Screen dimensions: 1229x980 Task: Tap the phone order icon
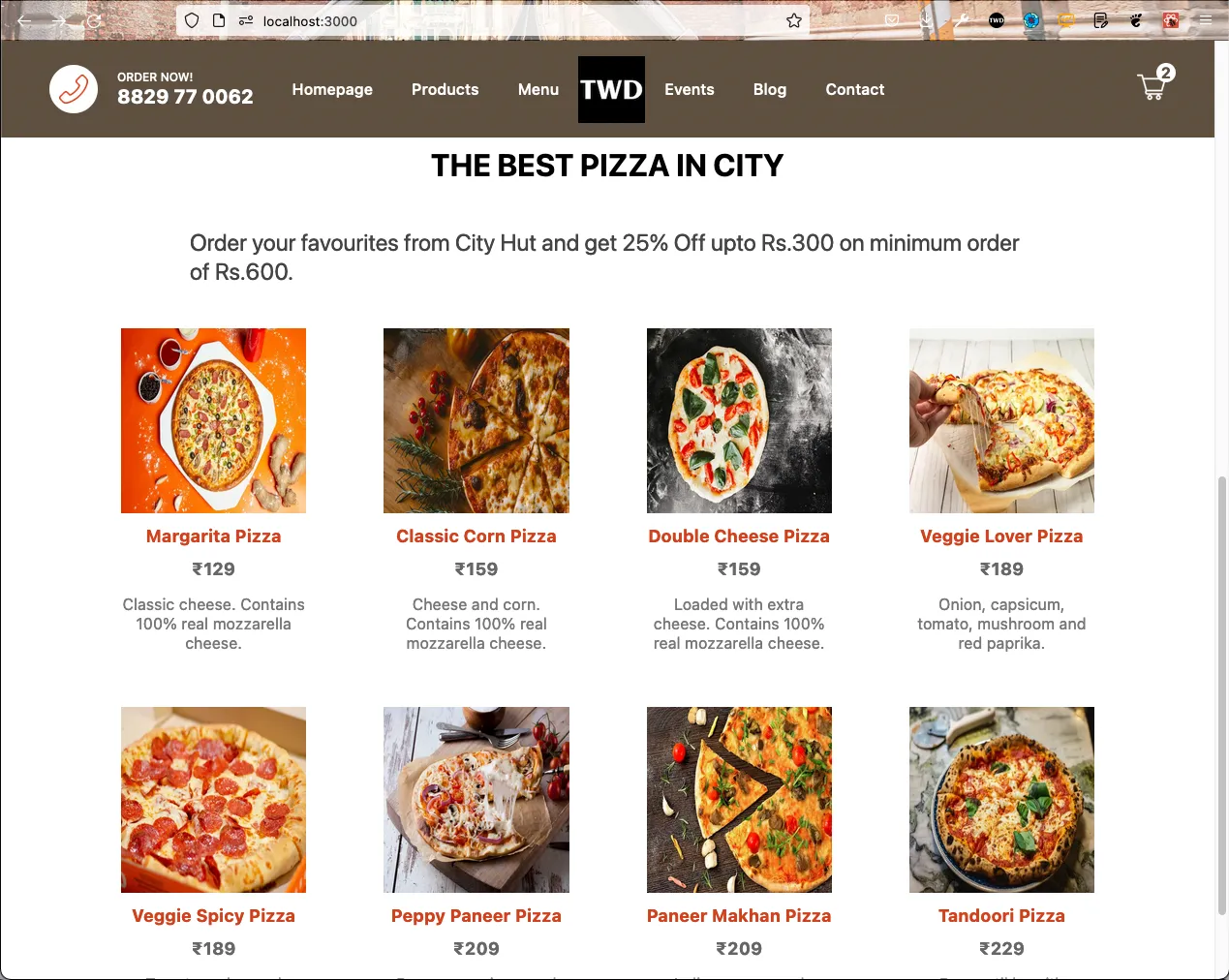[x=74, y=89]
